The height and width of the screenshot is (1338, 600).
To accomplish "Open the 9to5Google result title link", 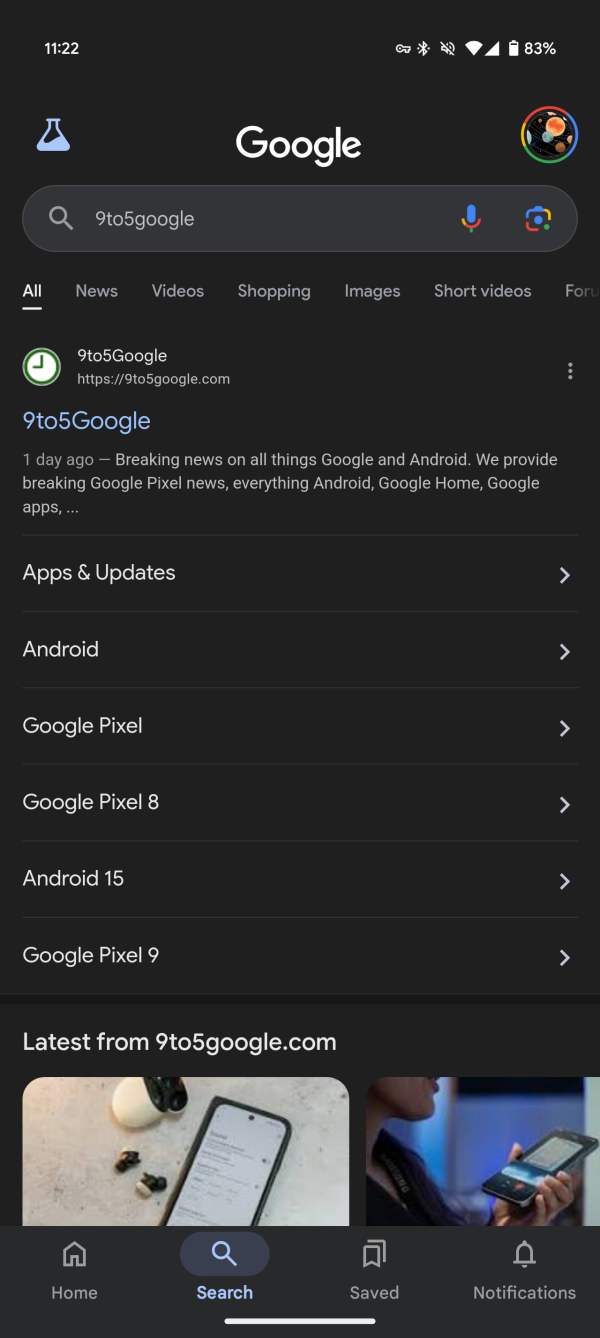I will pos(86,421).
